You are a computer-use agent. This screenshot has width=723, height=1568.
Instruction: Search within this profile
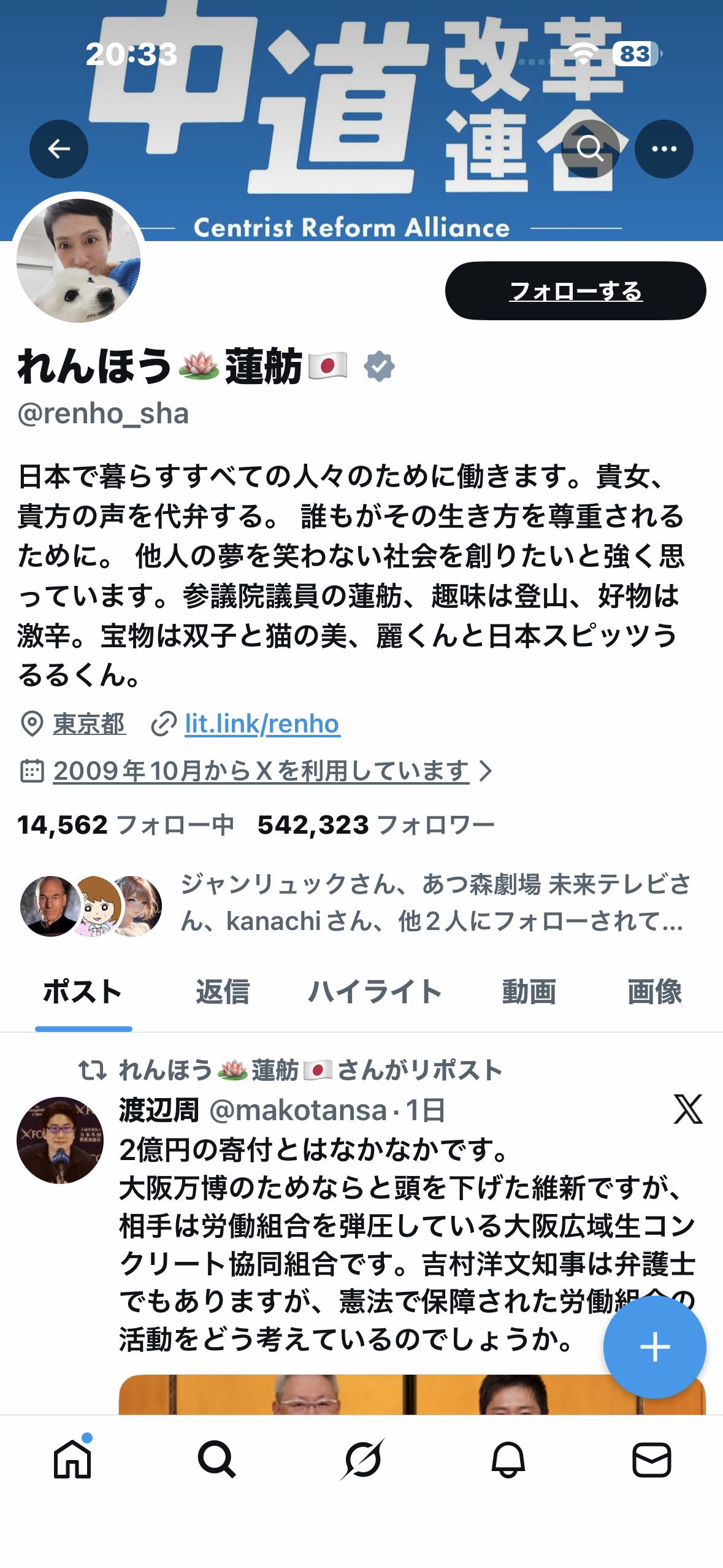591,149
